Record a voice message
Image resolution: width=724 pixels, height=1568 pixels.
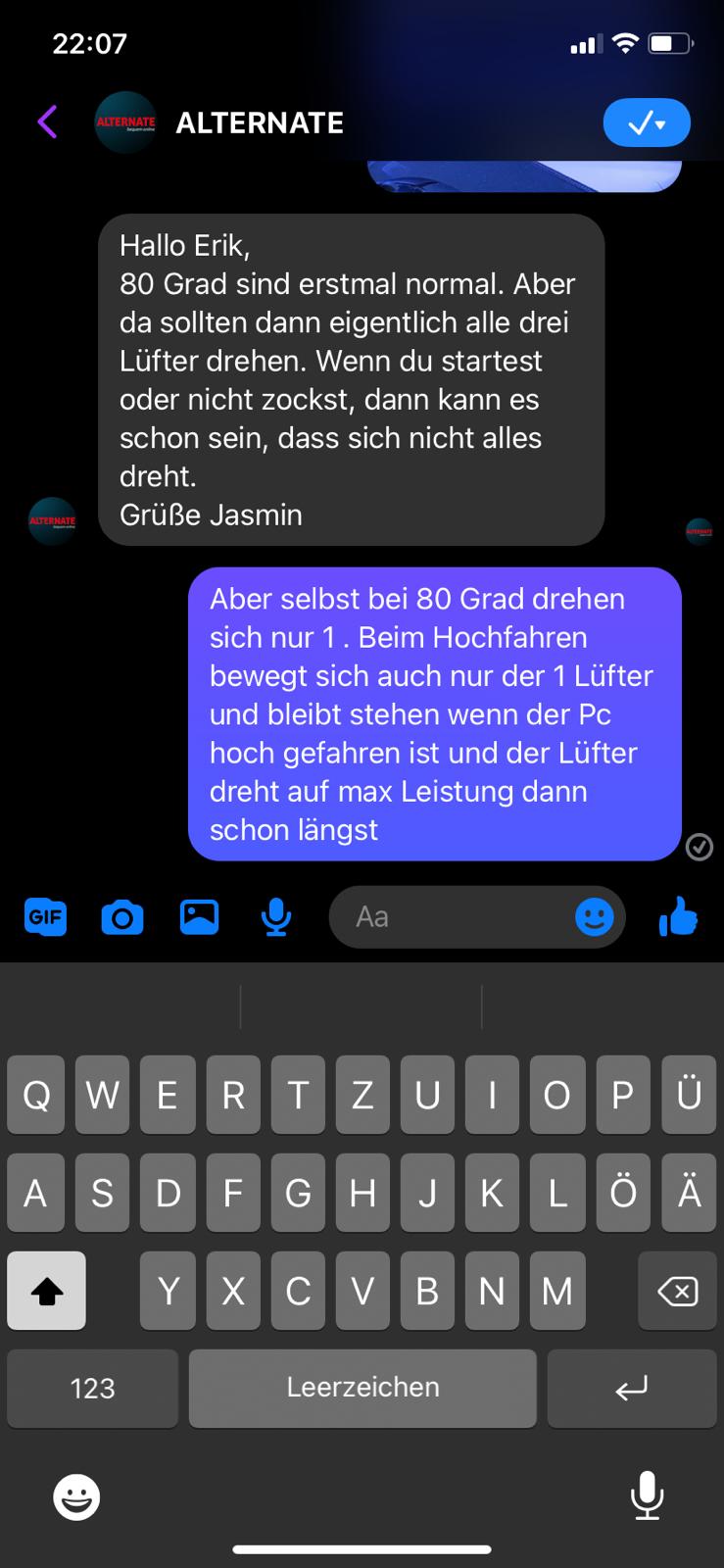[276, 917]
